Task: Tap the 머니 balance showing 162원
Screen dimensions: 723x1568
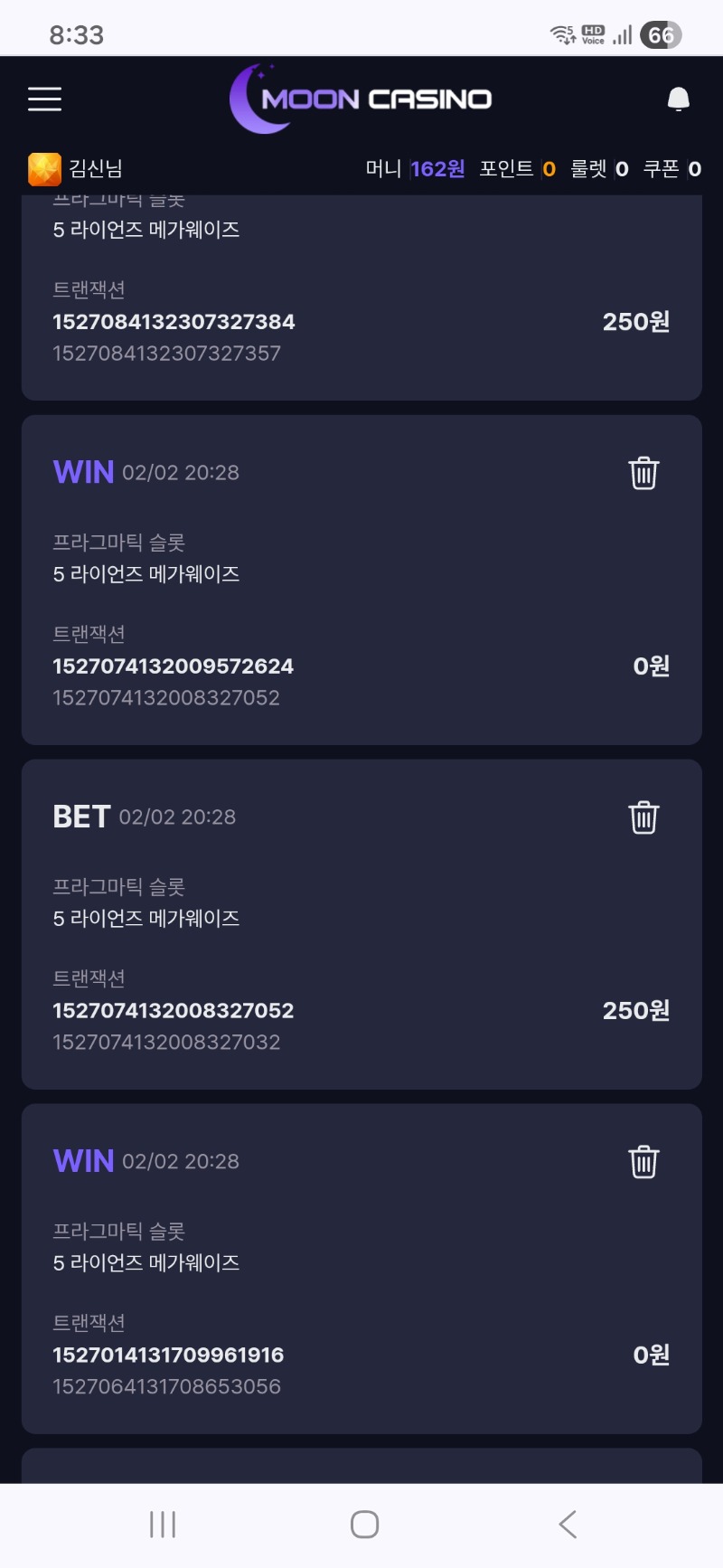Action: (x=437, y=168)
